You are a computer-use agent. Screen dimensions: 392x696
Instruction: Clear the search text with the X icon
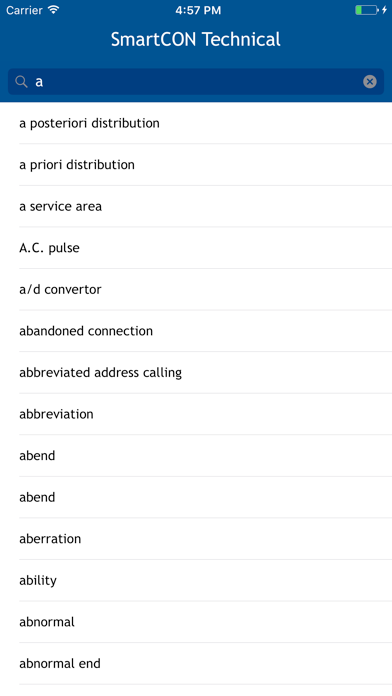pos(369,82)
